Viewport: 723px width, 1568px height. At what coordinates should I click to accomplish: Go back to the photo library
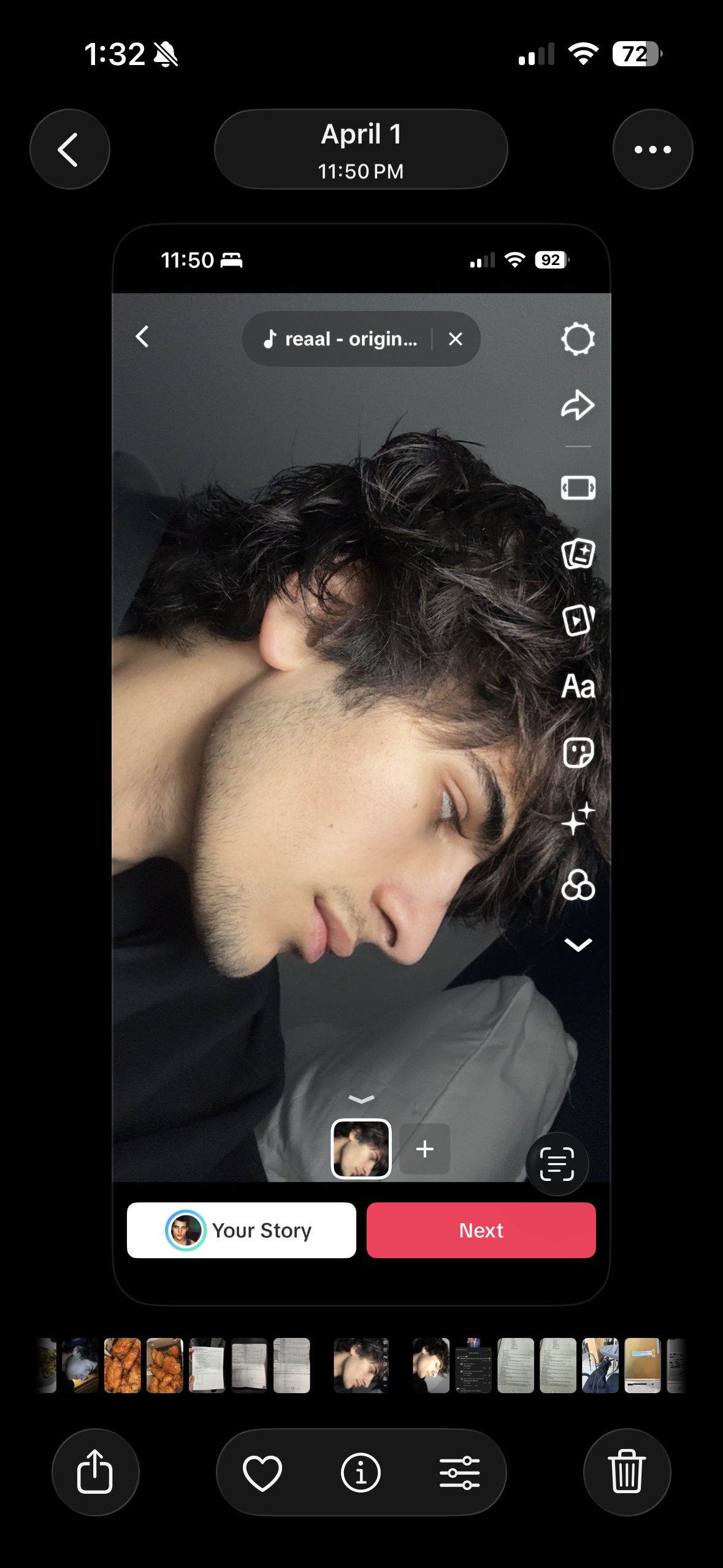point(69,149)
